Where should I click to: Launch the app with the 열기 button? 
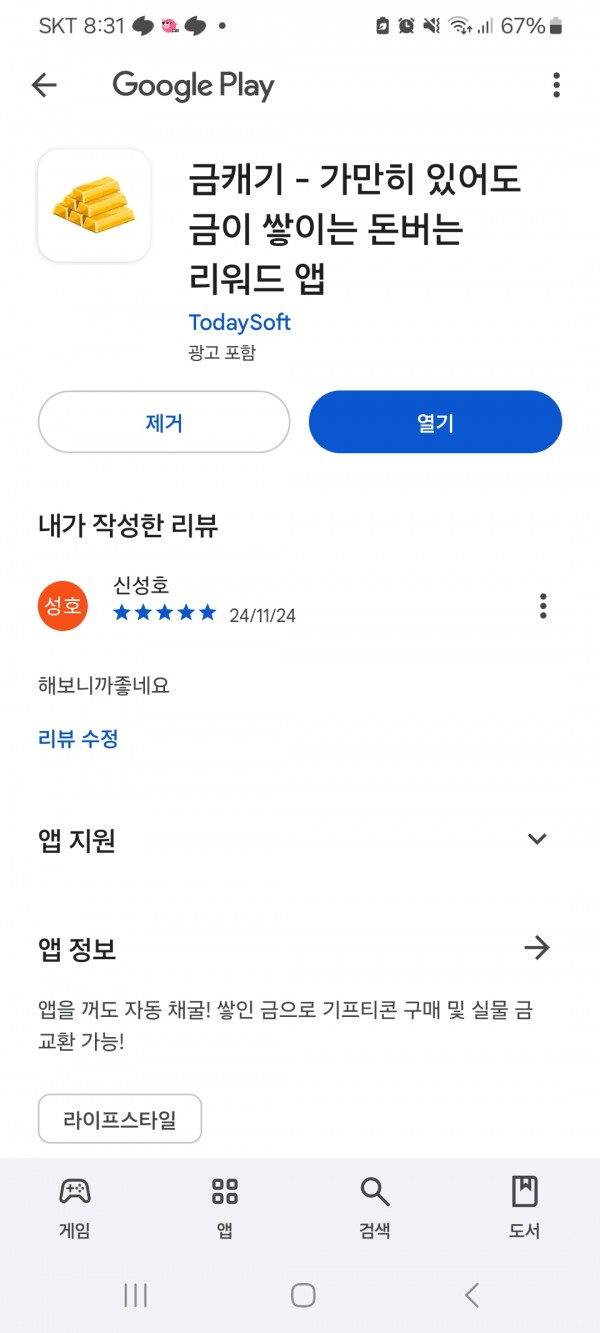(x=435, y=422)
